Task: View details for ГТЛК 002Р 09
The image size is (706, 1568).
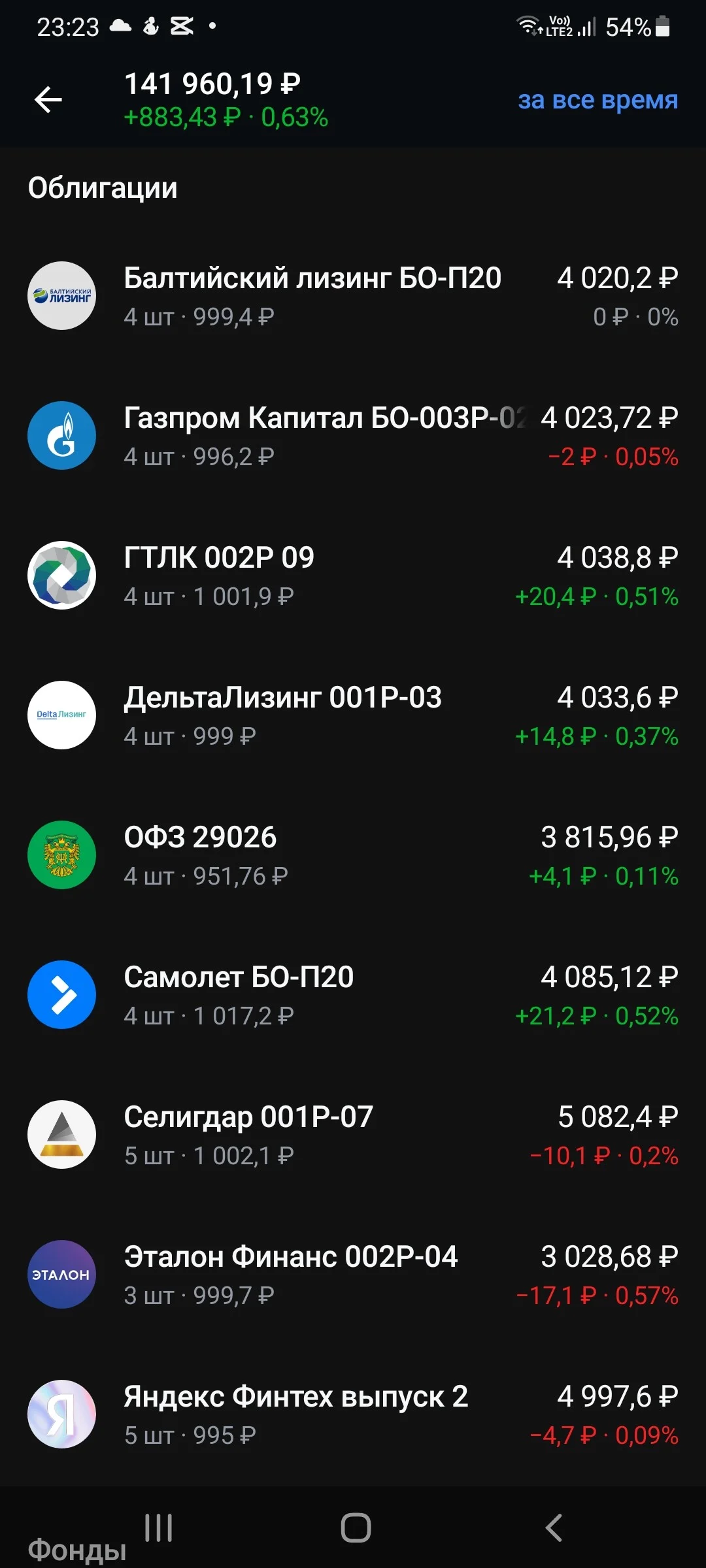Action: point(353,576)
